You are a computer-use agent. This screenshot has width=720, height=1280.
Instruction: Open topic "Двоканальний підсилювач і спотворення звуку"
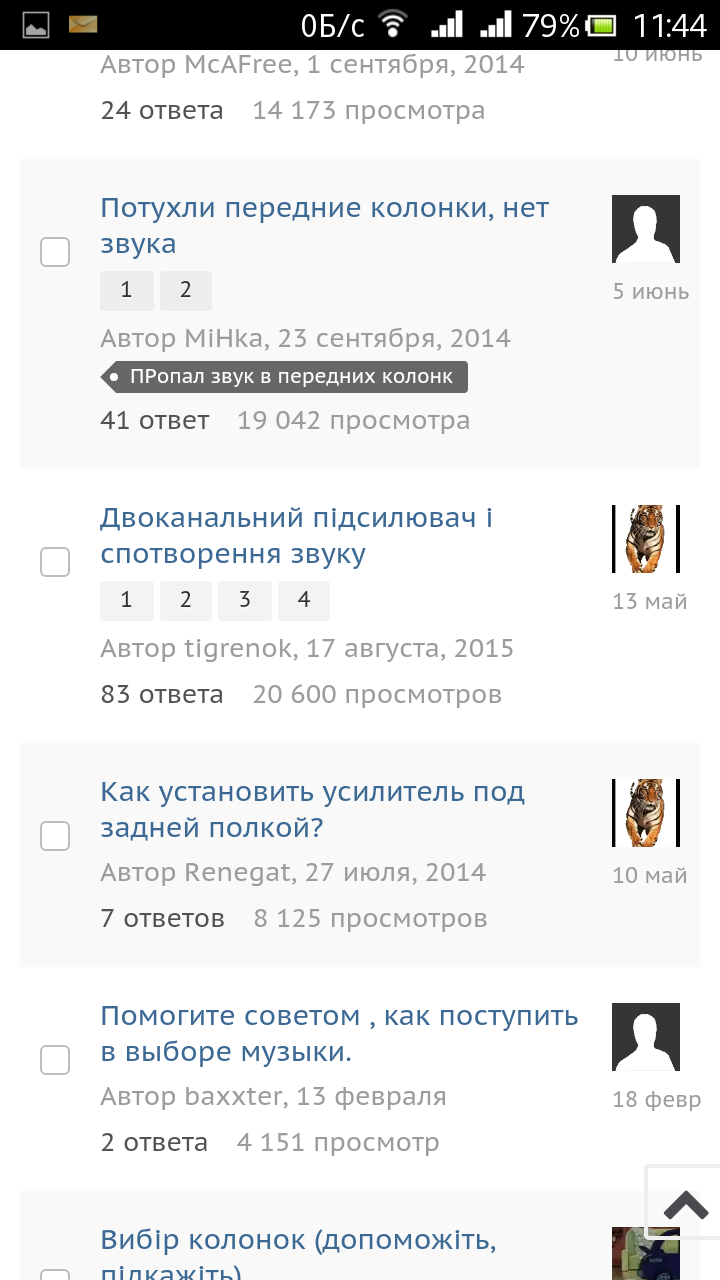296,536
